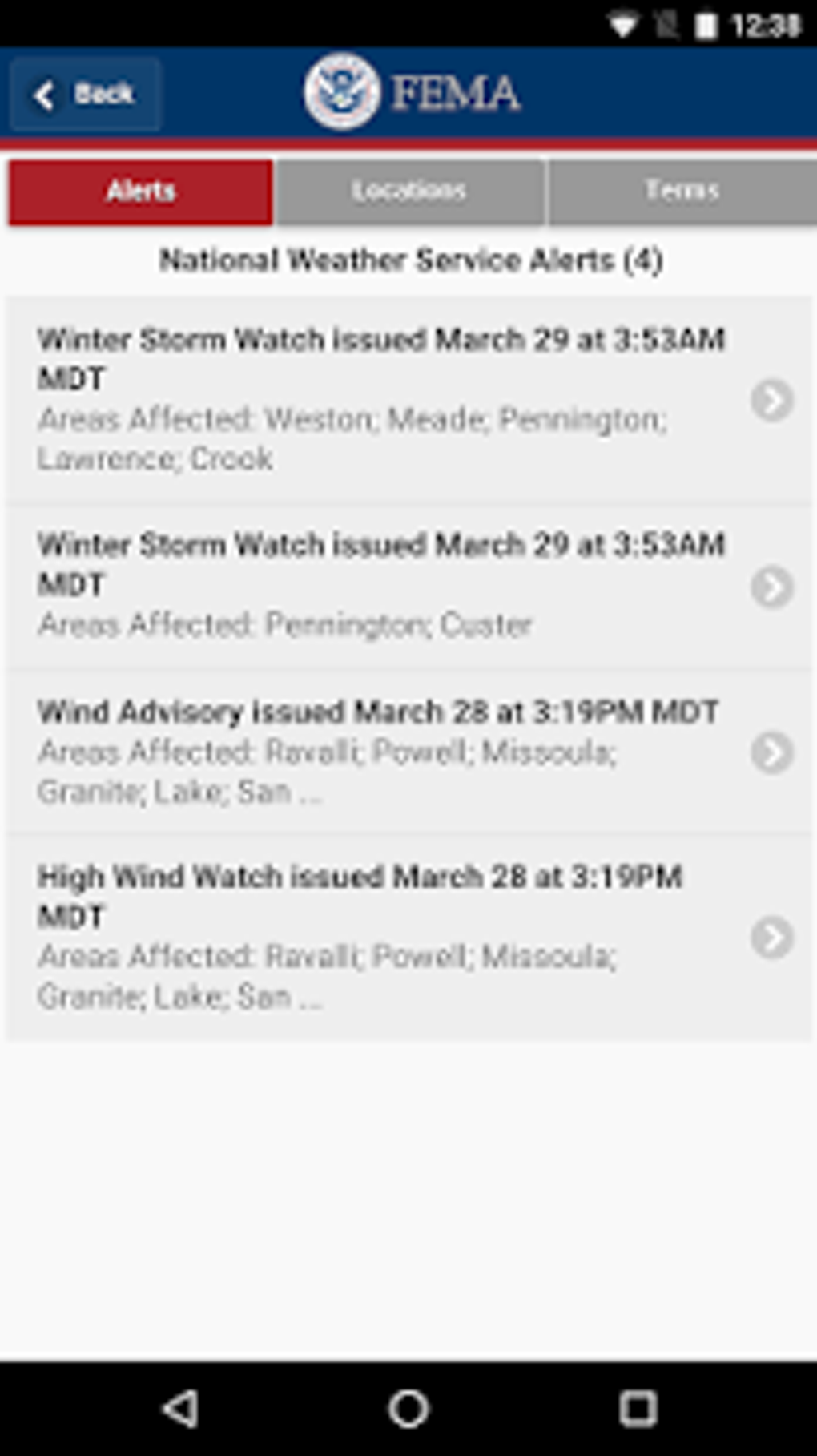Open the recent apps overview
Viewport: 817px width, 1456px height.
(638, 1408)
